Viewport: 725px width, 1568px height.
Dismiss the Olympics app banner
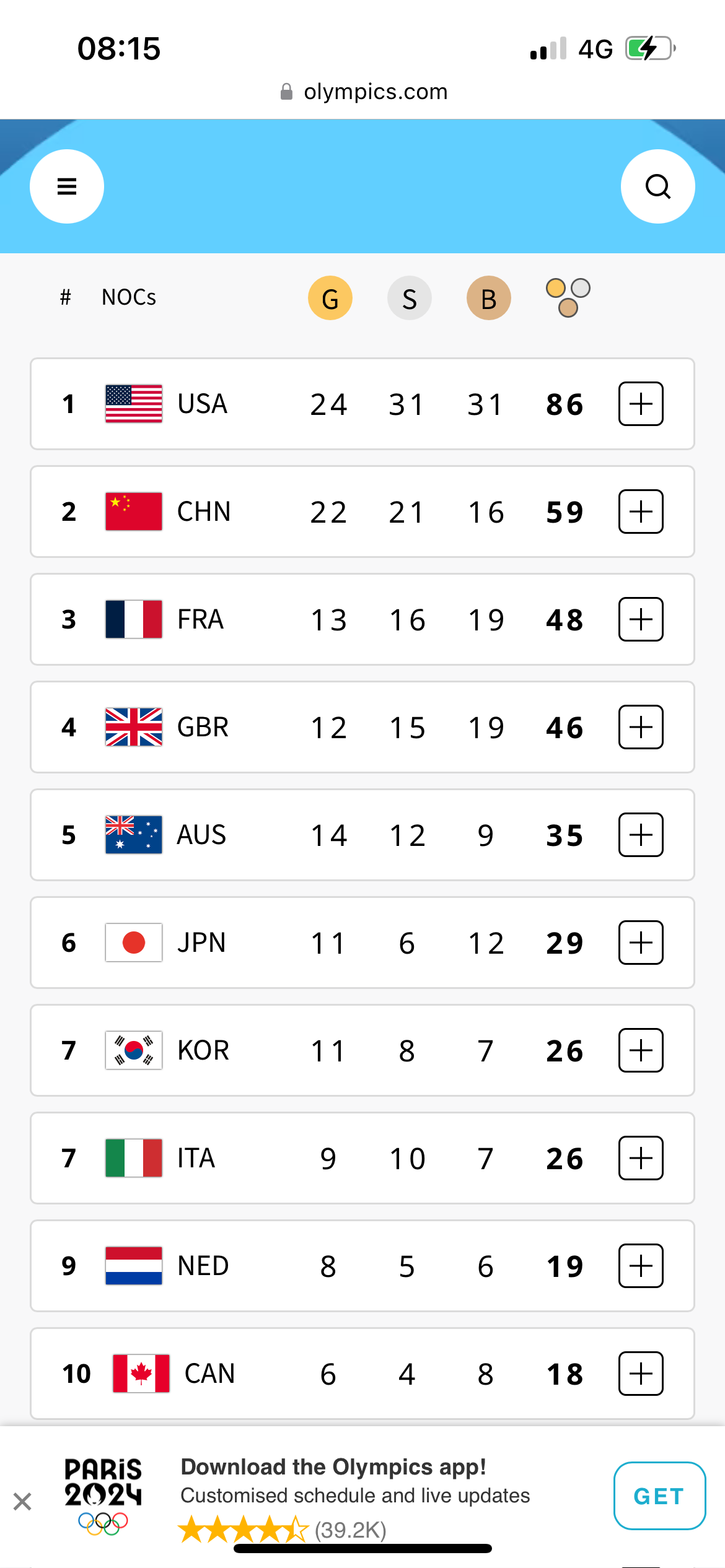(22, 1501)
